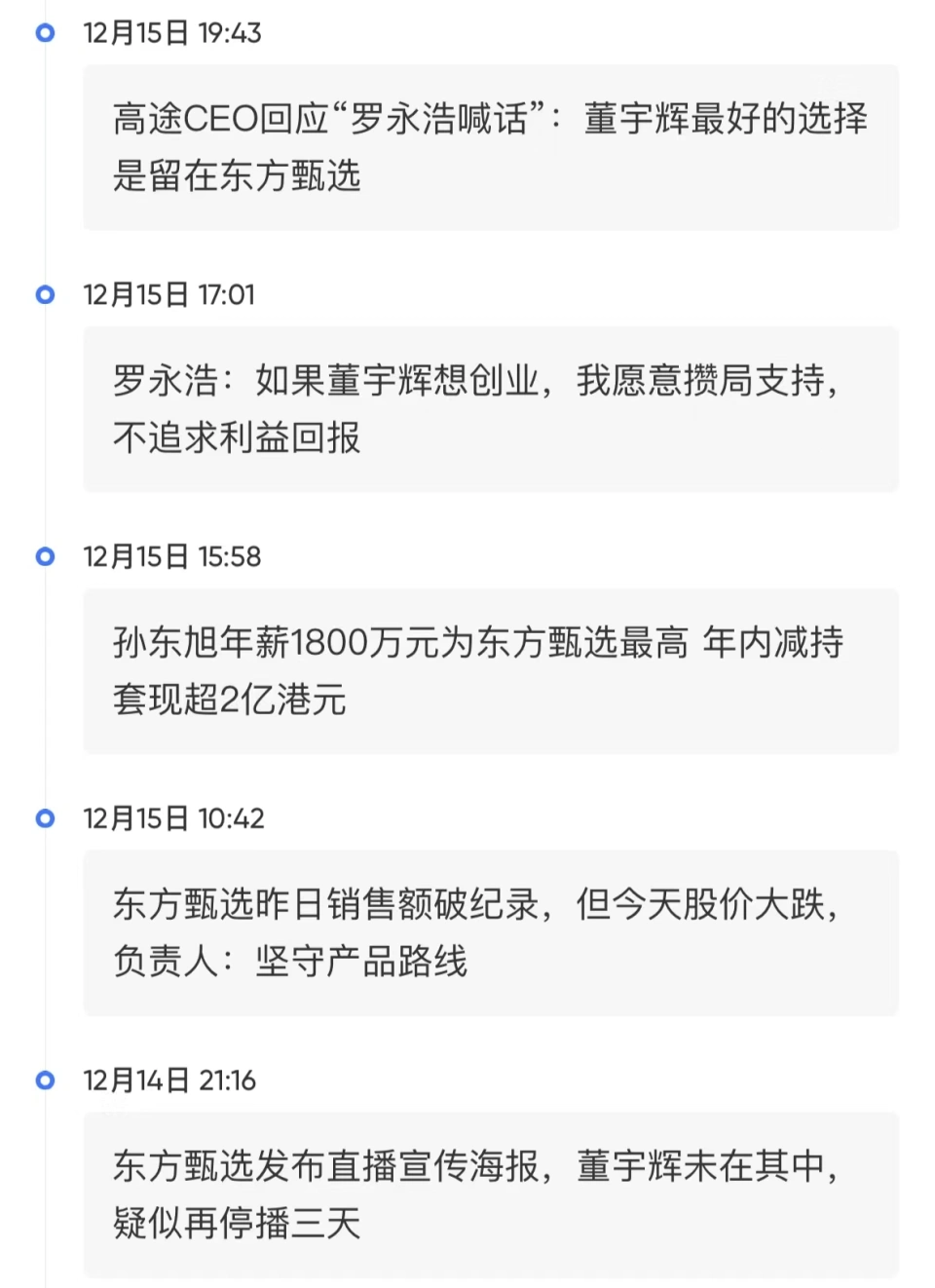Select the 东方甄选发布直播宣传海报 news card
The image size is (935, 1288).
click(x=490, y=1194)
